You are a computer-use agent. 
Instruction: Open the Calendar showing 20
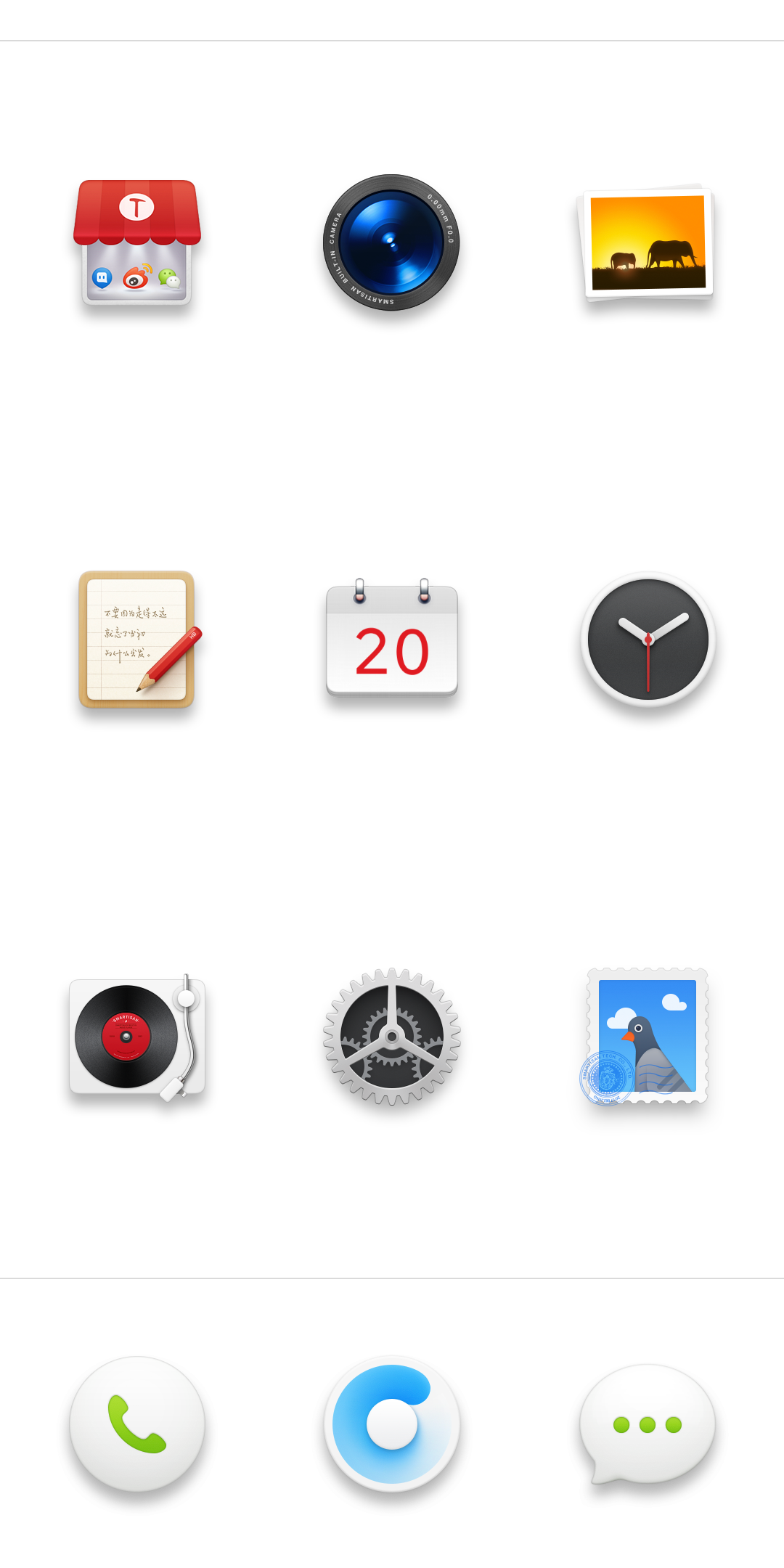391,641
